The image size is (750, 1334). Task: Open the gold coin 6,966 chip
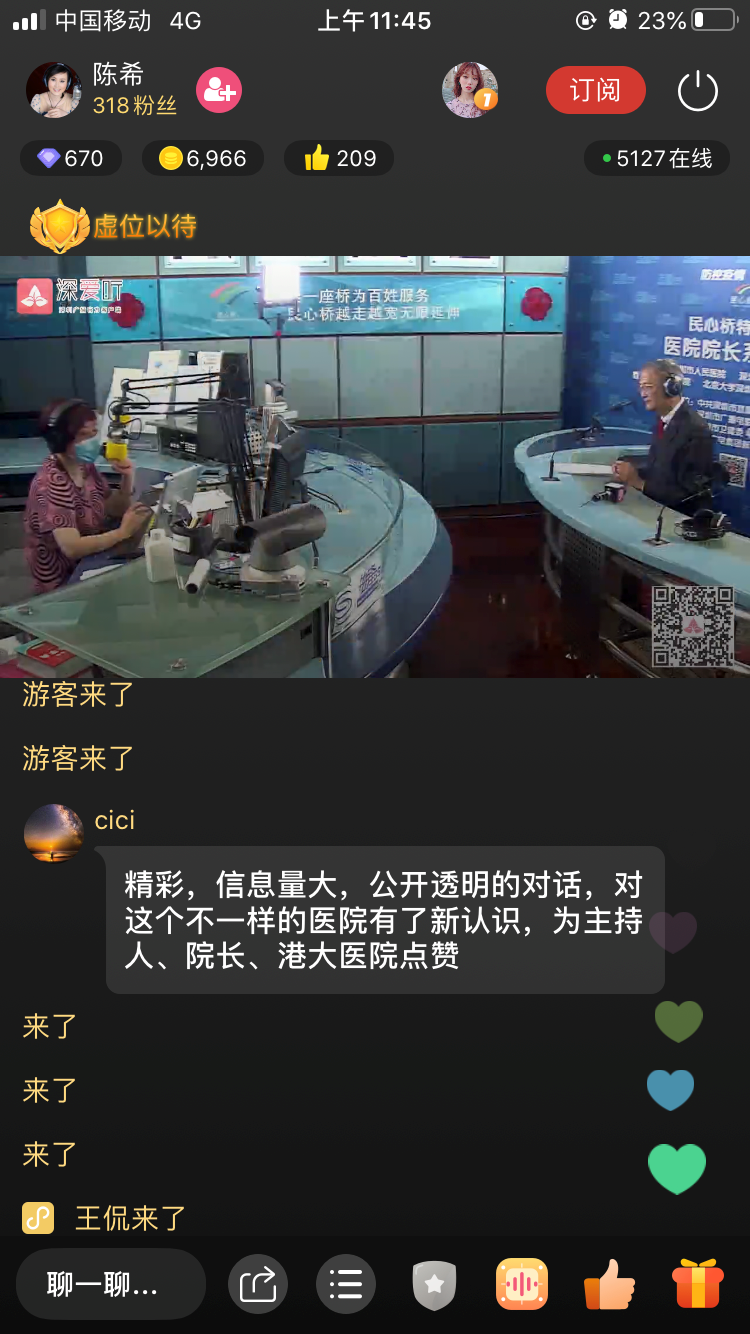click(203, 158)
